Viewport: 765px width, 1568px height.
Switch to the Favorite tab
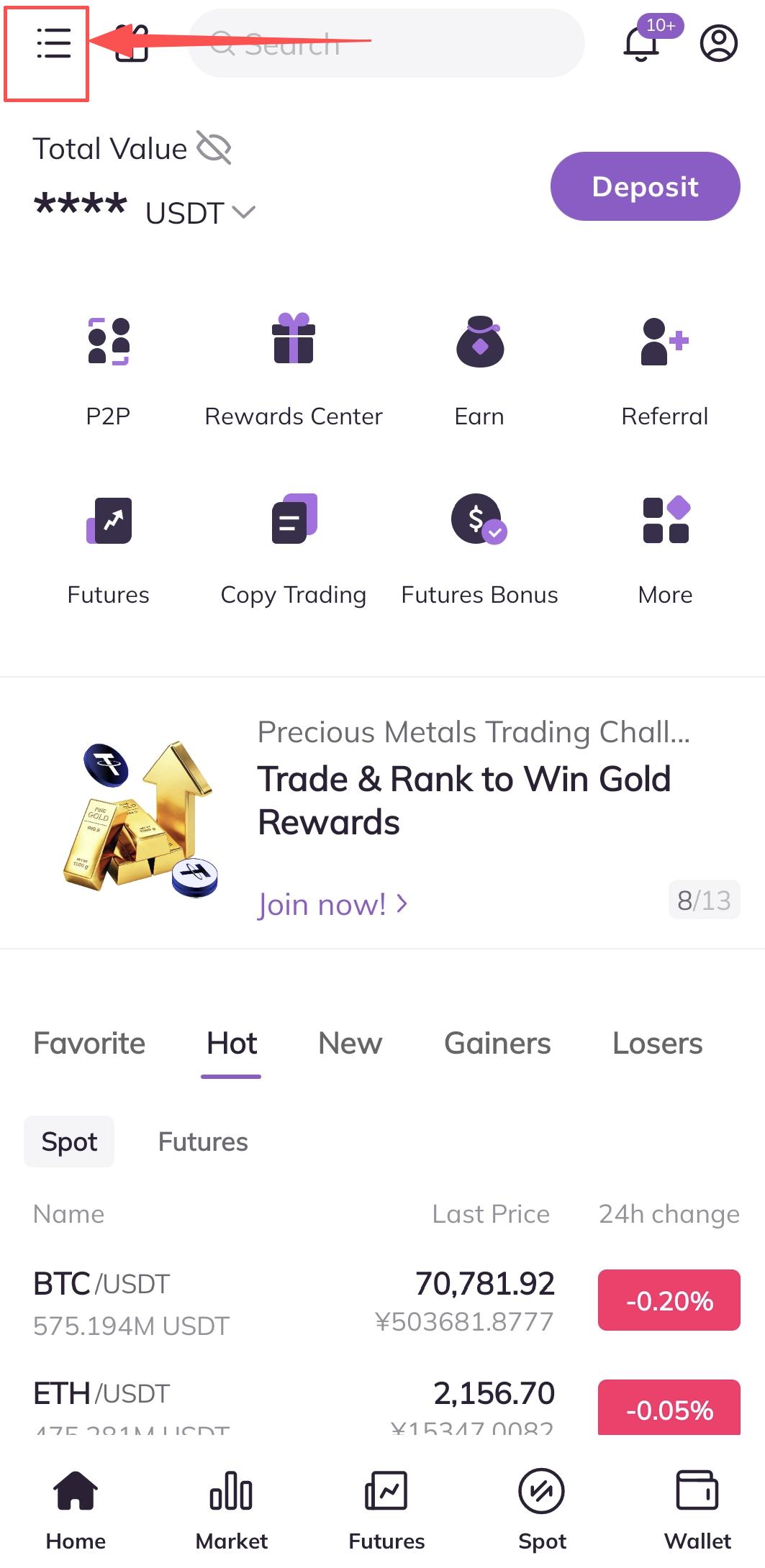[x=89, y=1043]
